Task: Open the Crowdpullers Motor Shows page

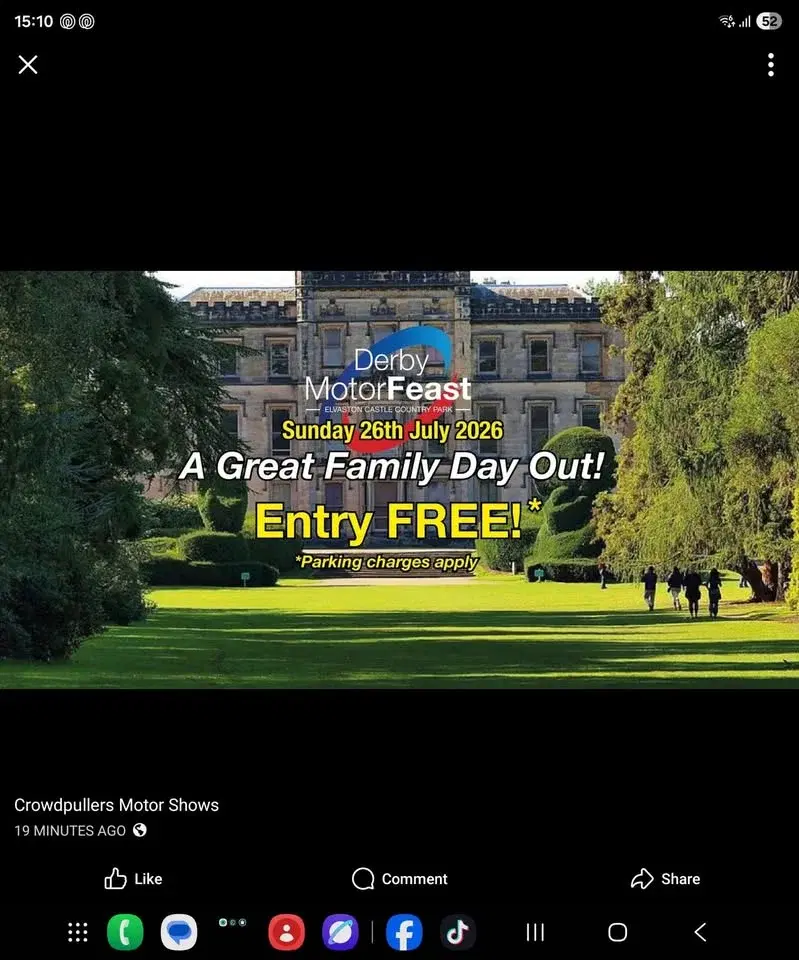Action: (x=116, y=805)
